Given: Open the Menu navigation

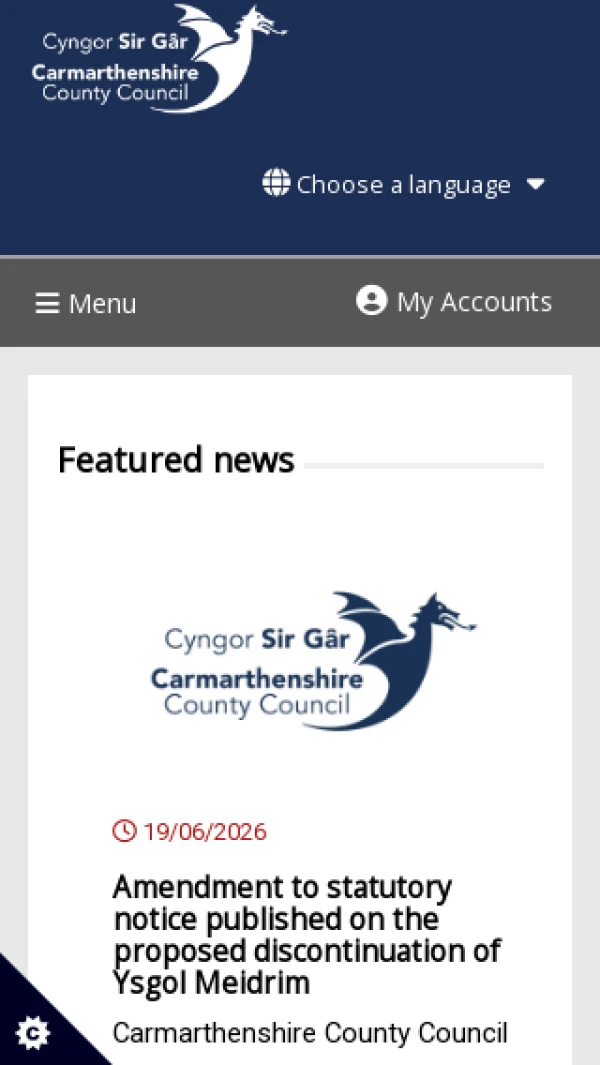Looking at the screenshot, I should 86,303.
